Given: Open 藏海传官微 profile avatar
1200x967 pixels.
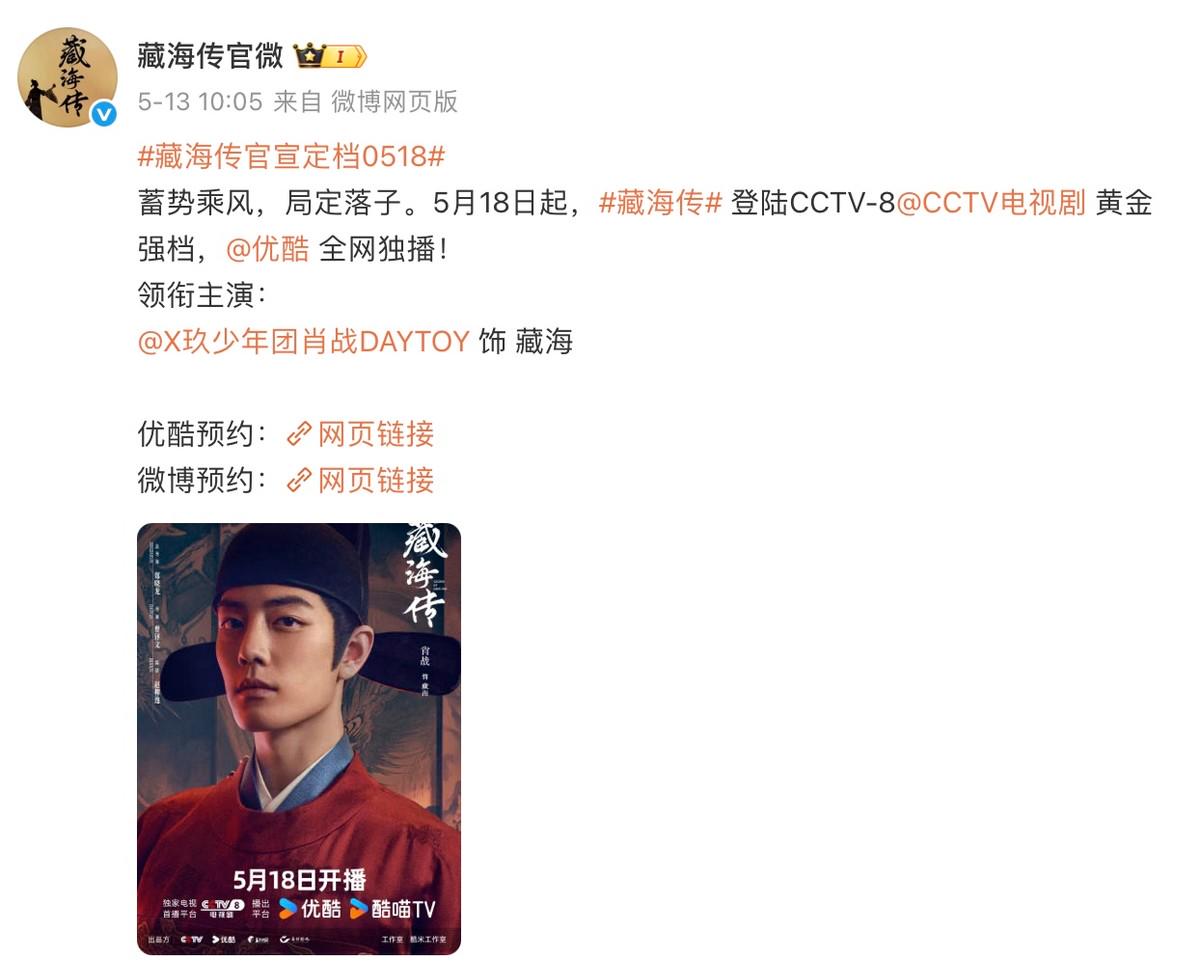Looking at the screenshot, I should point(67,77).
